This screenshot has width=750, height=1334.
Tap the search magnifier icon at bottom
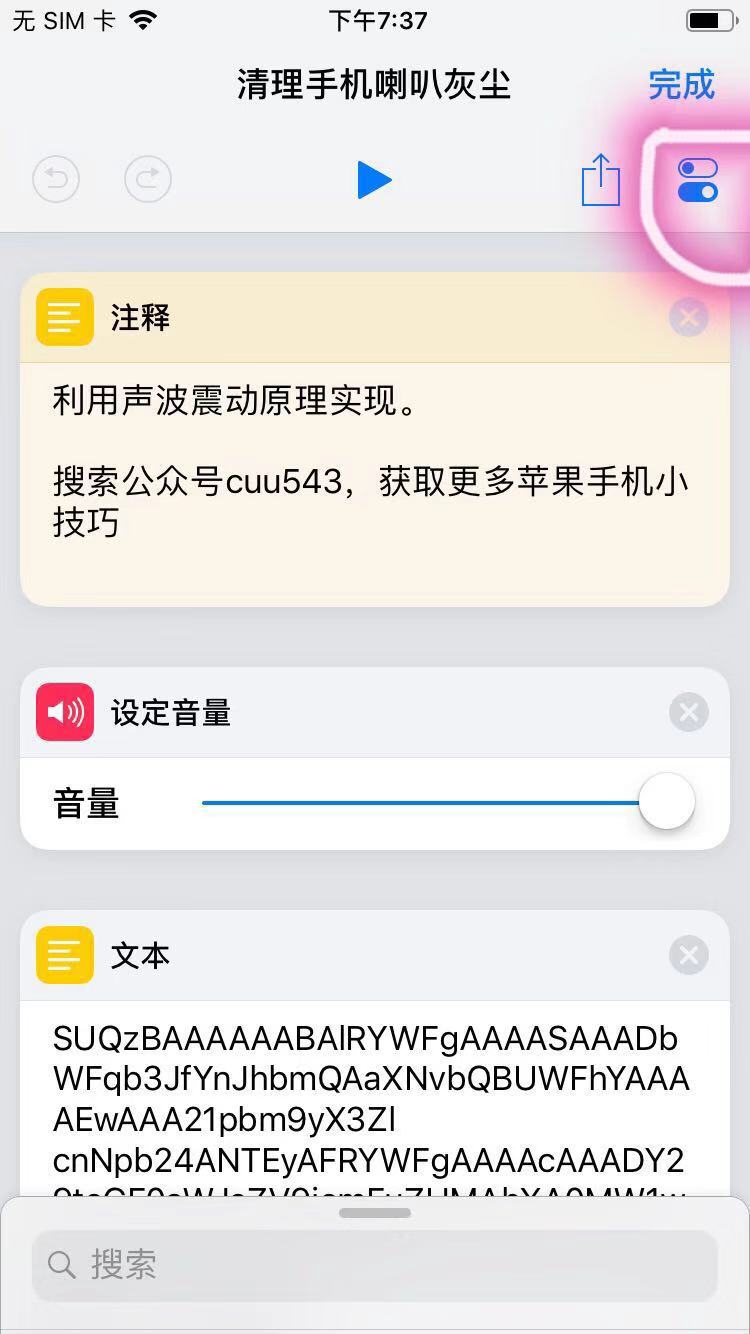(61, 1265)
